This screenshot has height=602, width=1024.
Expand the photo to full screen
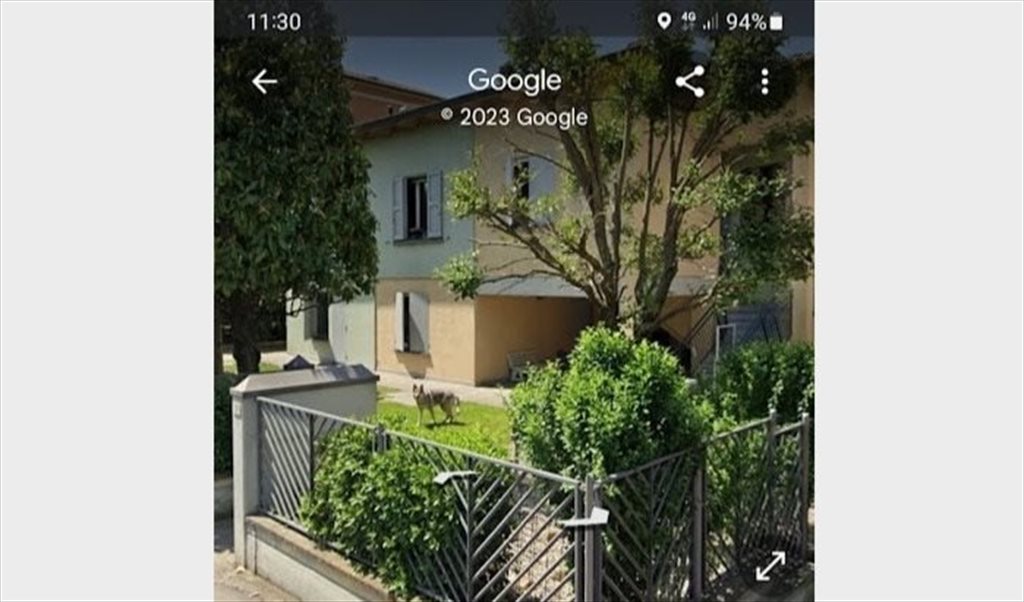770,566
